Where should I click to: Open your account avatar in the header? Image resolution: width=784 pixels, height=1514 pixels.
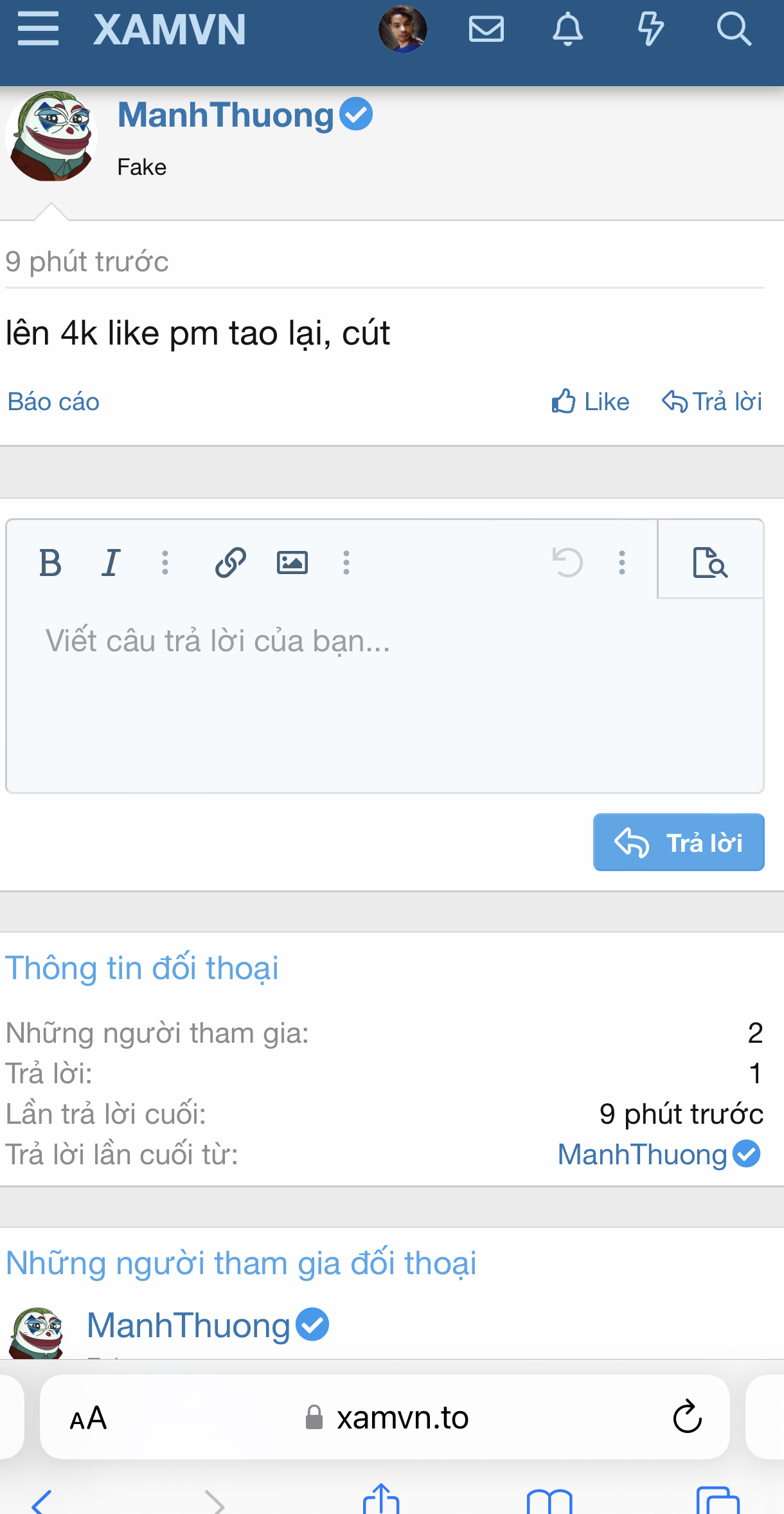point(403,29)
